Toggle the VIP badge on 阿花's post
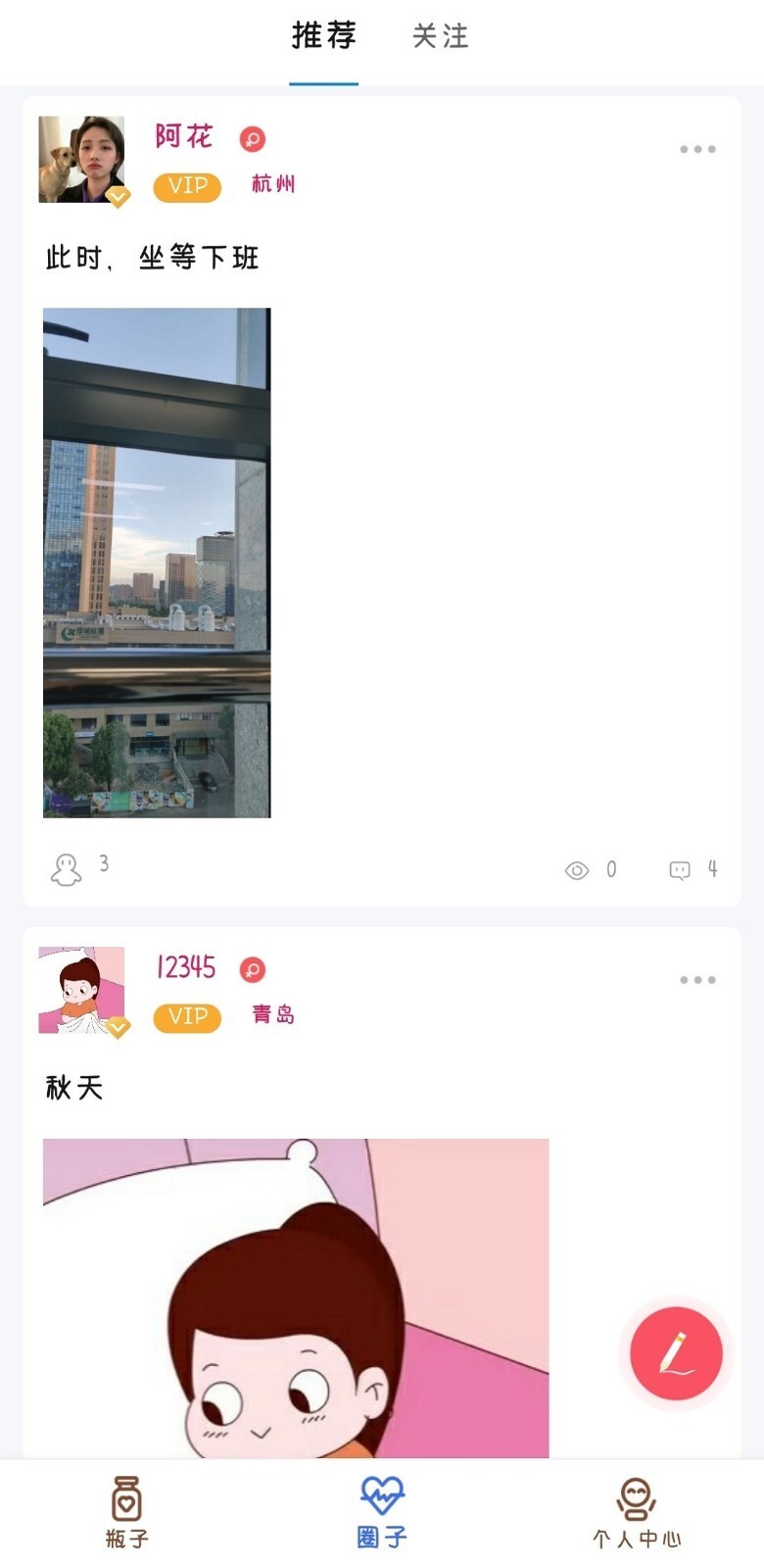The height and width of the screenshot is (1568, 764). click(x=186, y=186)
